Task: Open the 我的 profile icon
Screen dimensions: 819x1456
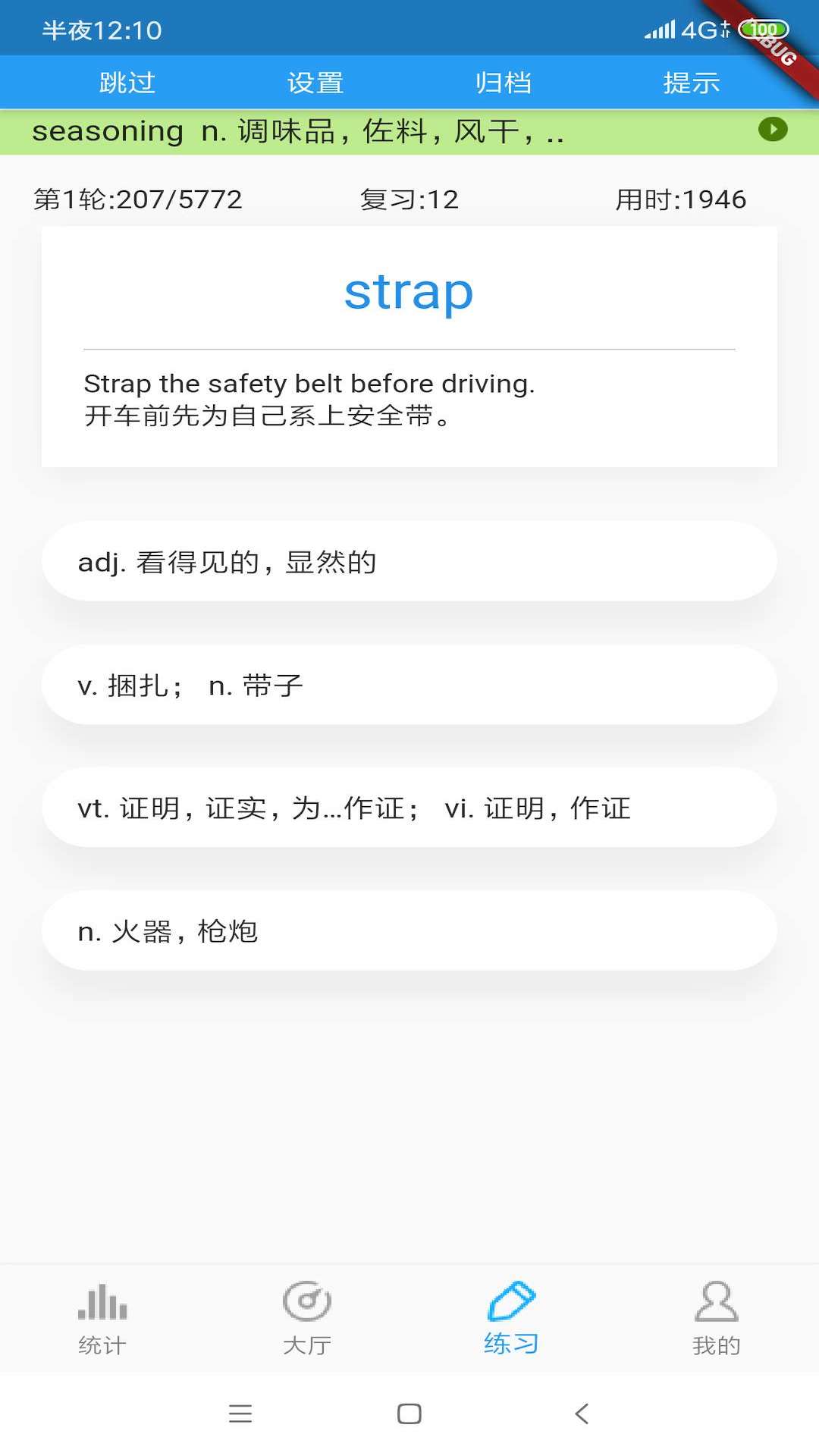Action: [x=716, y=1319]
